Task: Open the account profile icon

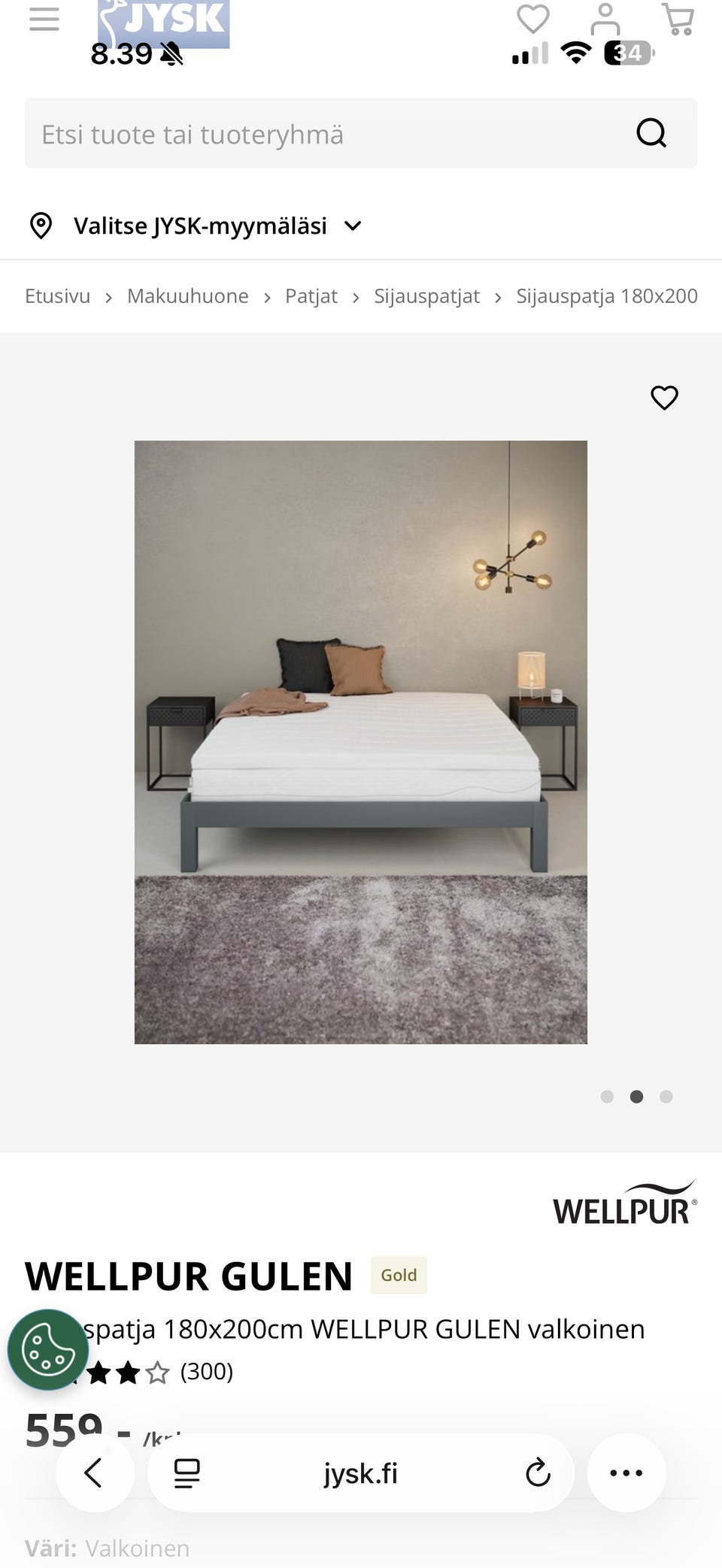Action: (x=605, y=20)
